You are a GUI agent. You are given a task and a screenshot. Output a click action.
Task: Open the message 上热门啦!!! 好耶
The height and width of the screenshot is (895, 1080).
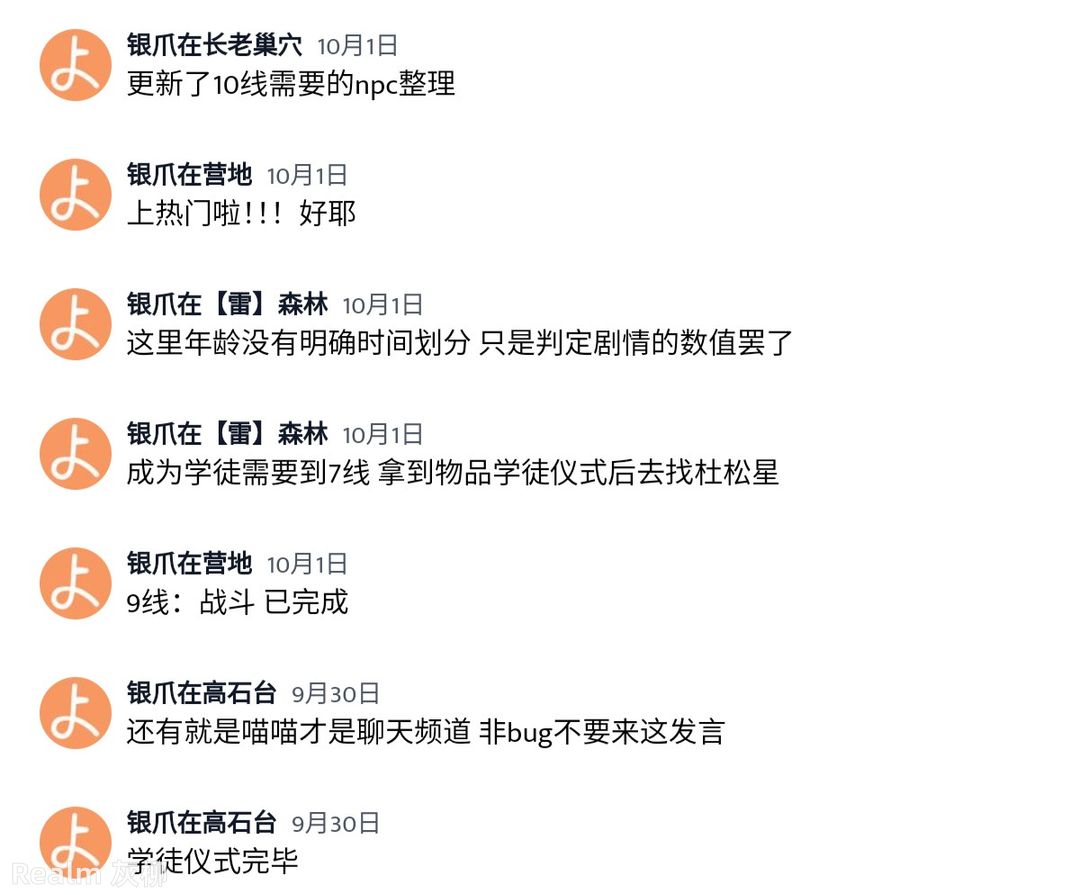click(241, 214)
